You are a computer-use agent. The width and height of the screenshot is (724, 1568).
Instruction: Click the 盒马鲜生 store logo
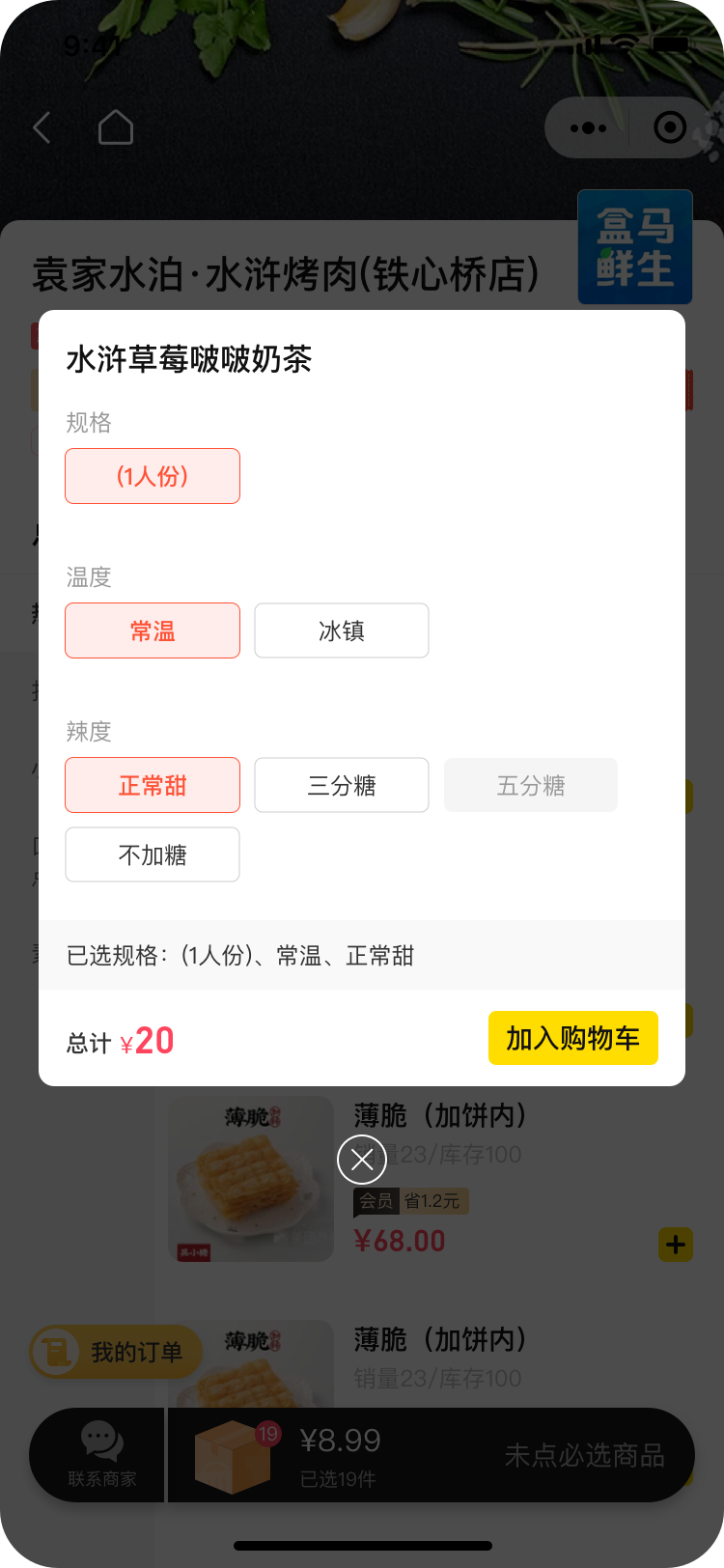click(x=634, y=247)
